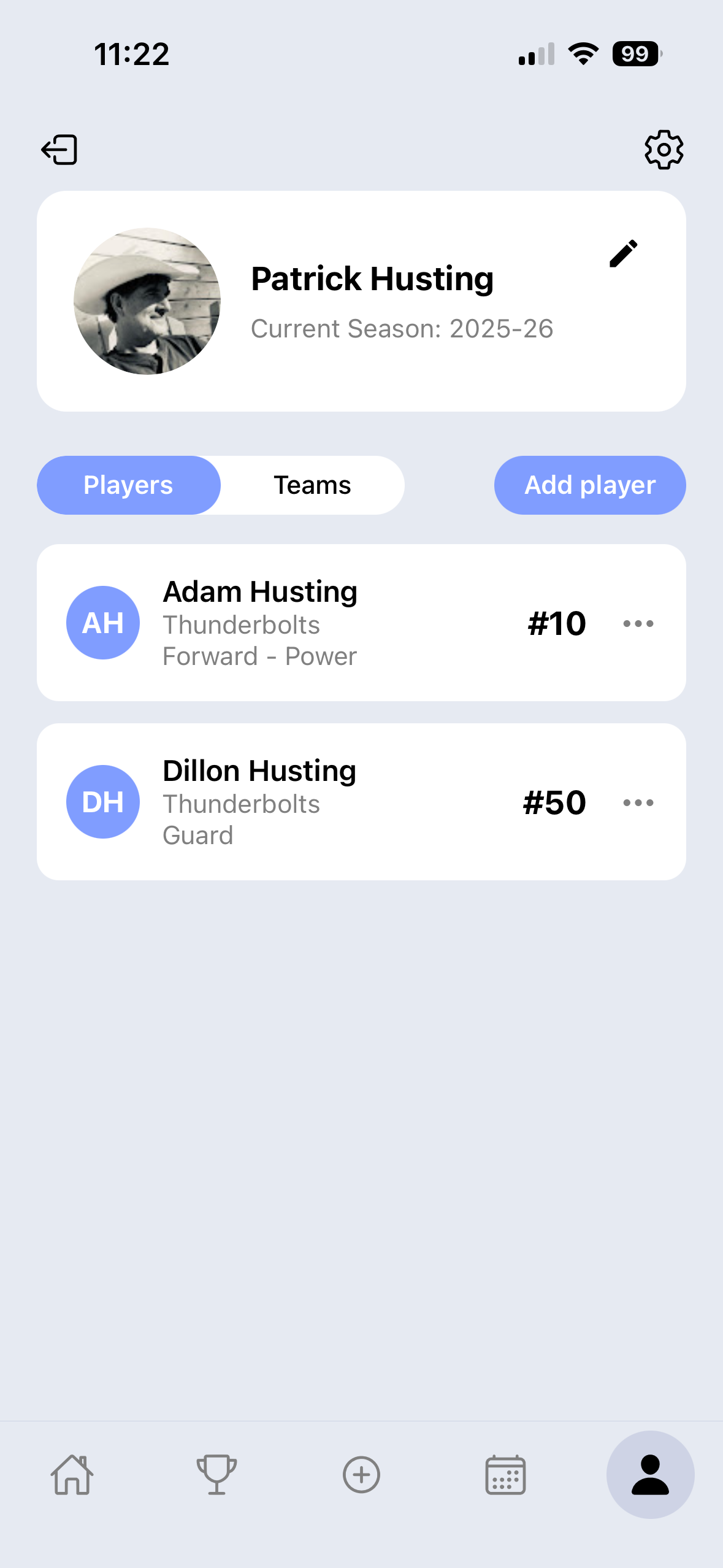The width and height of the screenshot is (723, 1568).
Task: Go to the Home tab
Action: 72,1474
